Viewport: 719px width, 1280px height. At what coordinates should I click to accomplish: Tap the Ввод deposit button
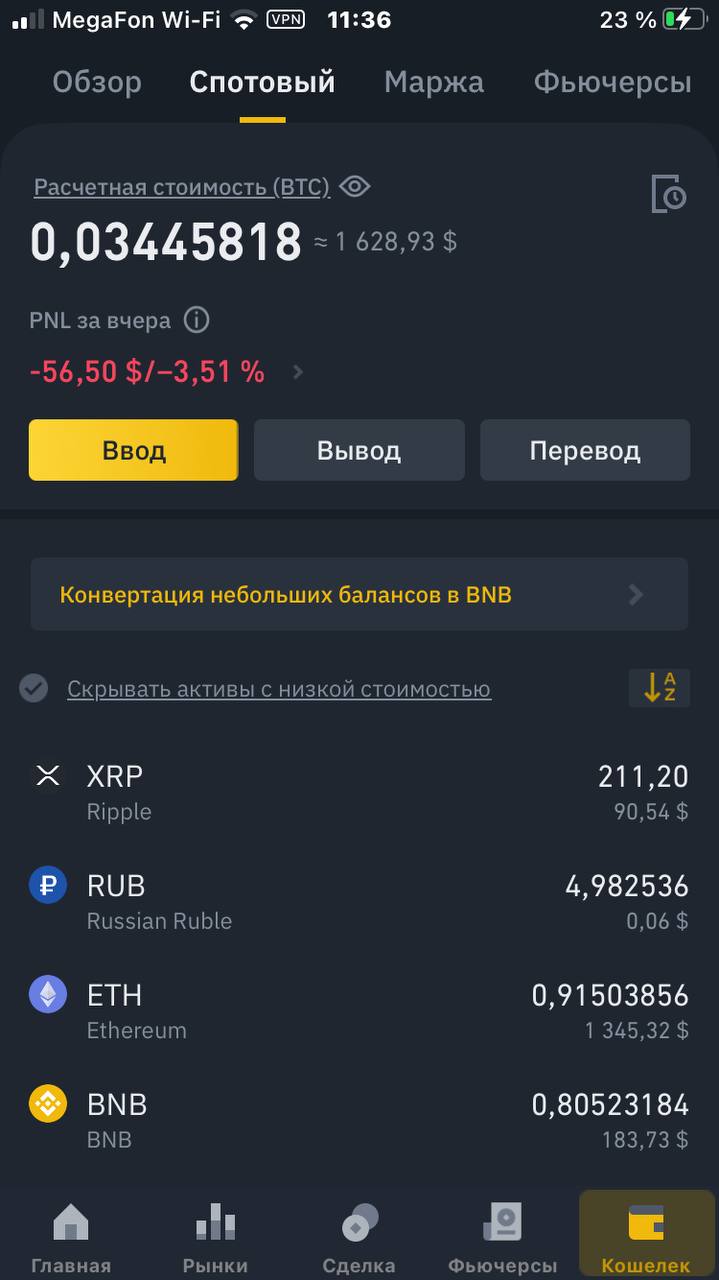click(x=133, y=450)
